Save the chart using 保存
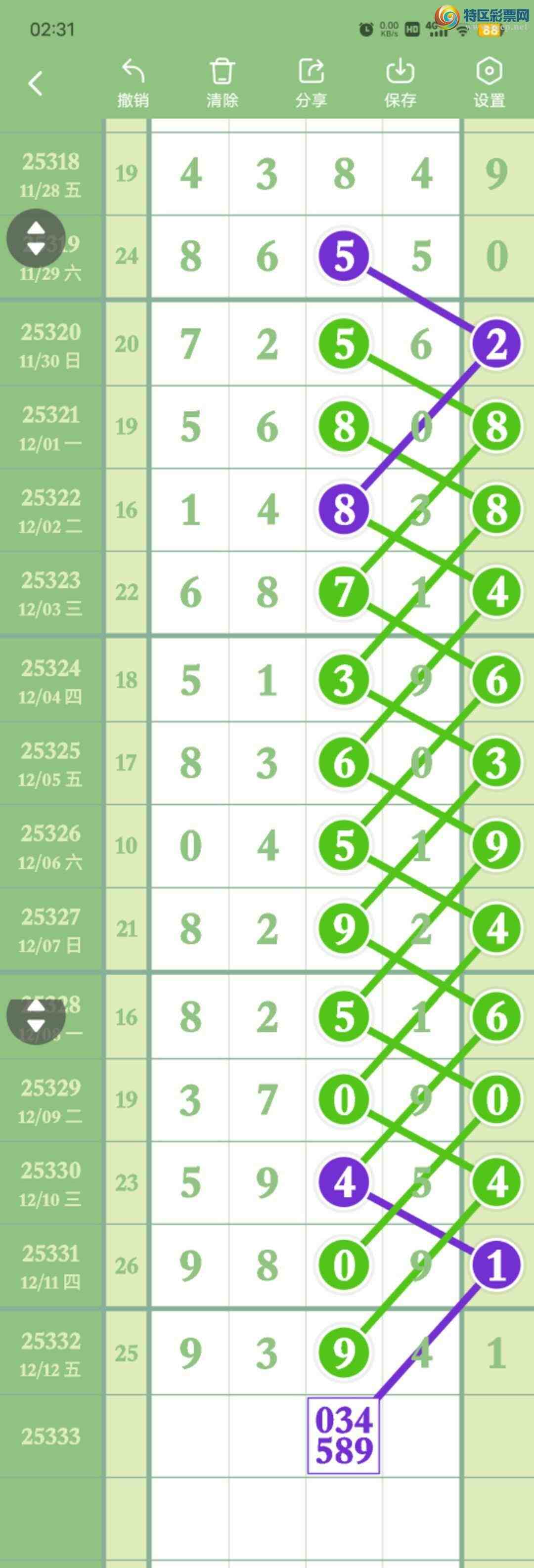This screenshot has height=1568, width=534. tap(400, 84)
